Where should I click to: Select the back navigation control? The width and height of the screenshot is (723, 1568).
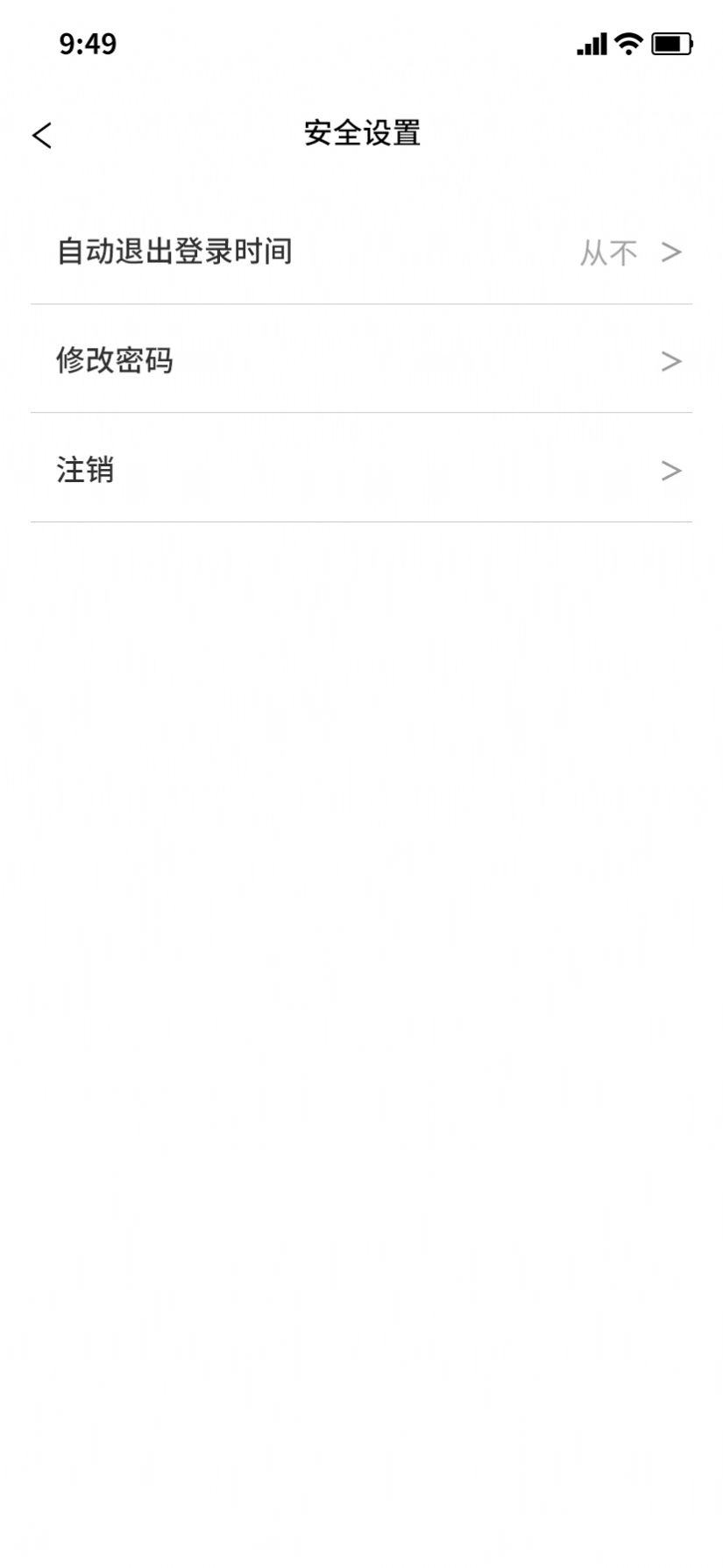point(40,136)
